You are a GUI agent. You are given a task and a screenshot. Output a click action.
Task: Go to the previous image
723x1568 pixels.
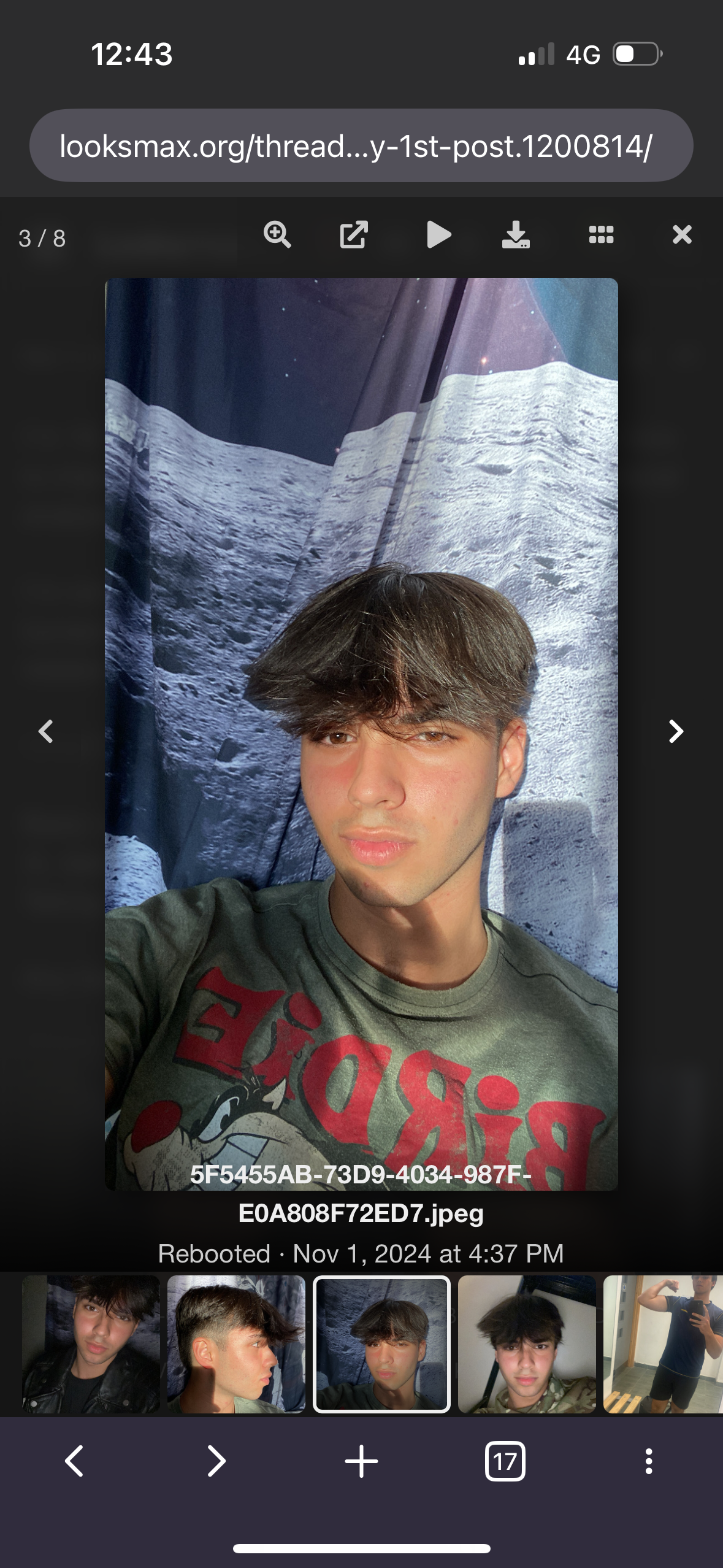tap(46, 731)
